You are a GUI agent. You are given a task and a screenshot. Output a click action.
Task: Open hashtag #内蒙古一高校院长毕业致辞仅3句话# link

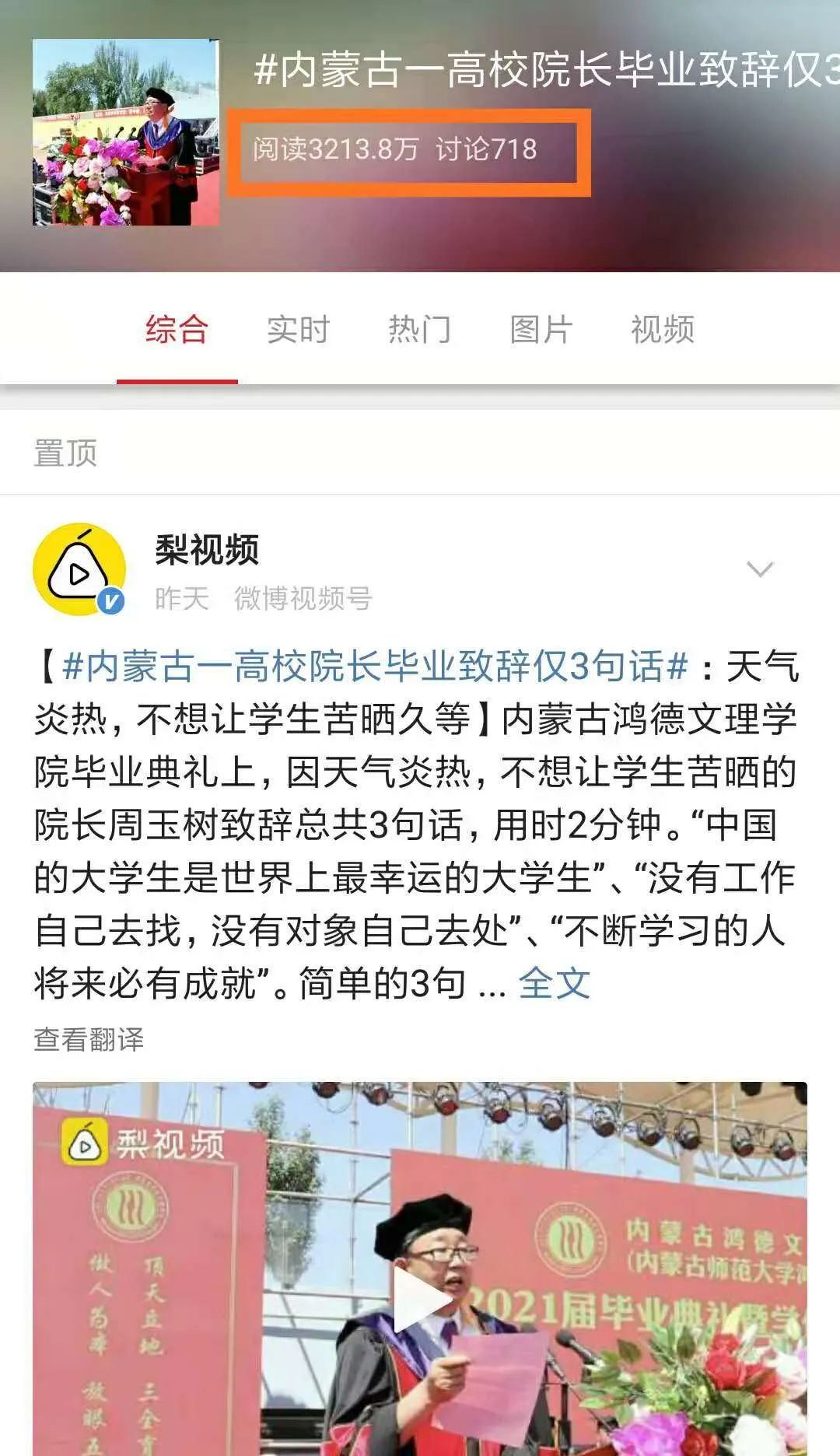pyautogui.click(x=375, y=667)
